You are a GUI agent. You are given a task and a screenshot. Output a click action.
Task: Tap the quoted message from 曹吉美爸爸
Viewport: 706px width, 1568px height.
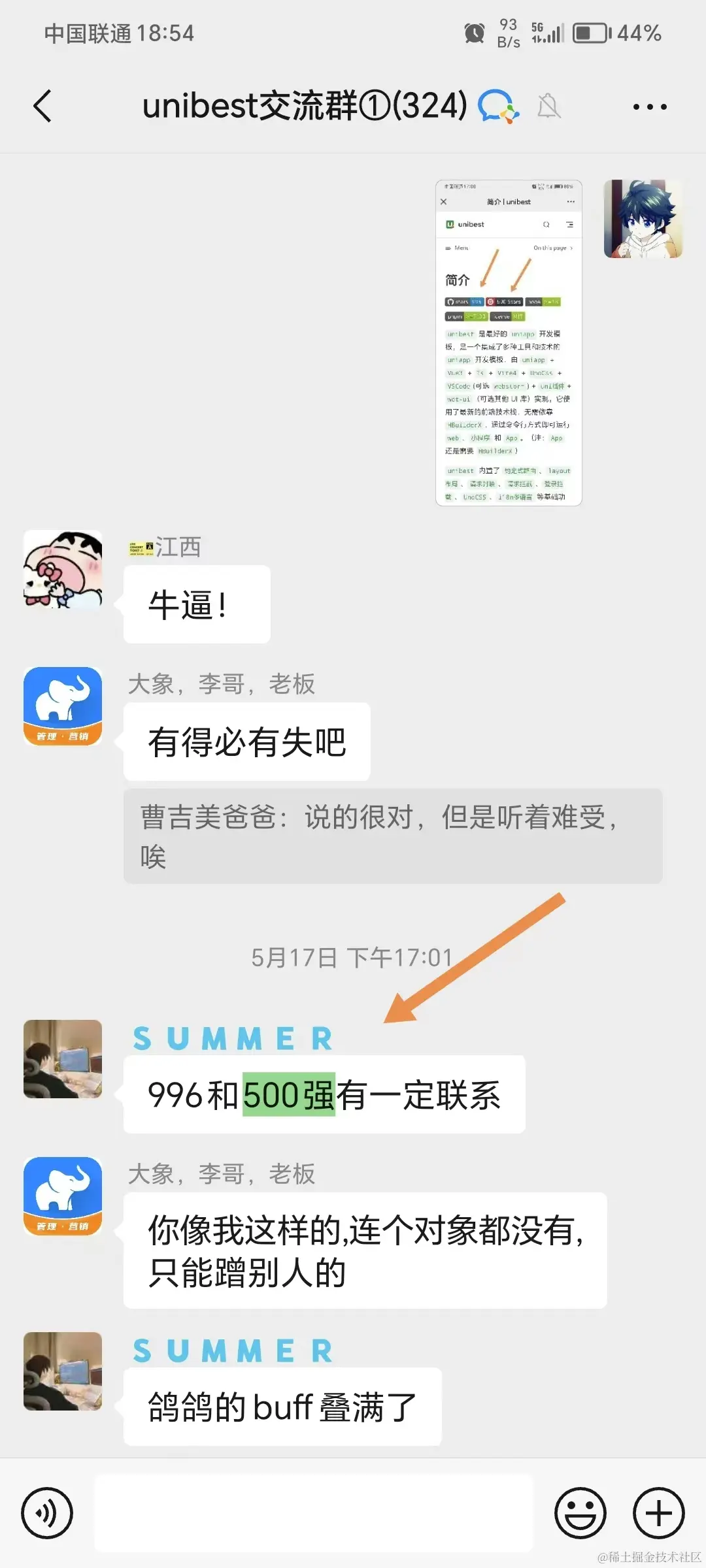tap(392, 836)
